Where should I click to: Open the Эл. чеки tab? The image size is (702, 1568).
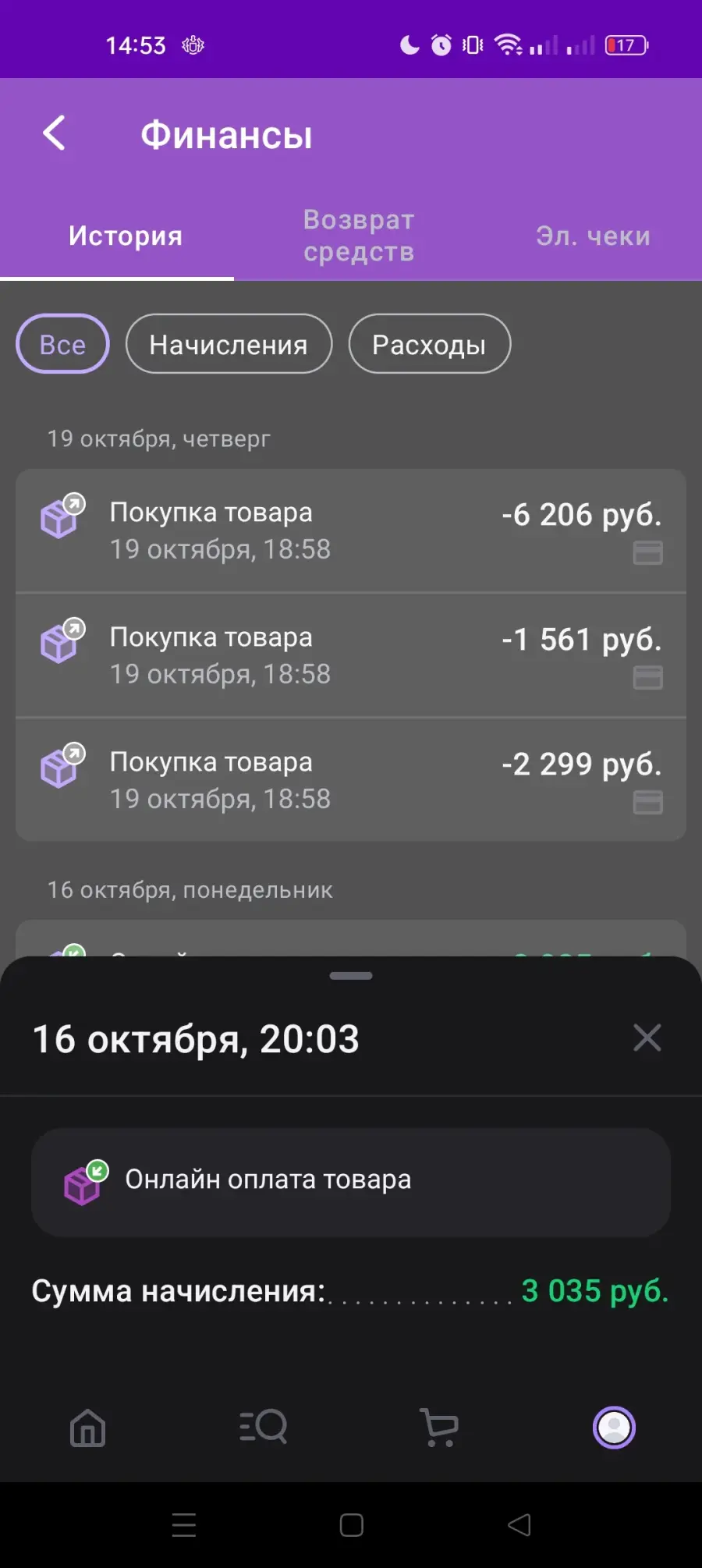593,236
